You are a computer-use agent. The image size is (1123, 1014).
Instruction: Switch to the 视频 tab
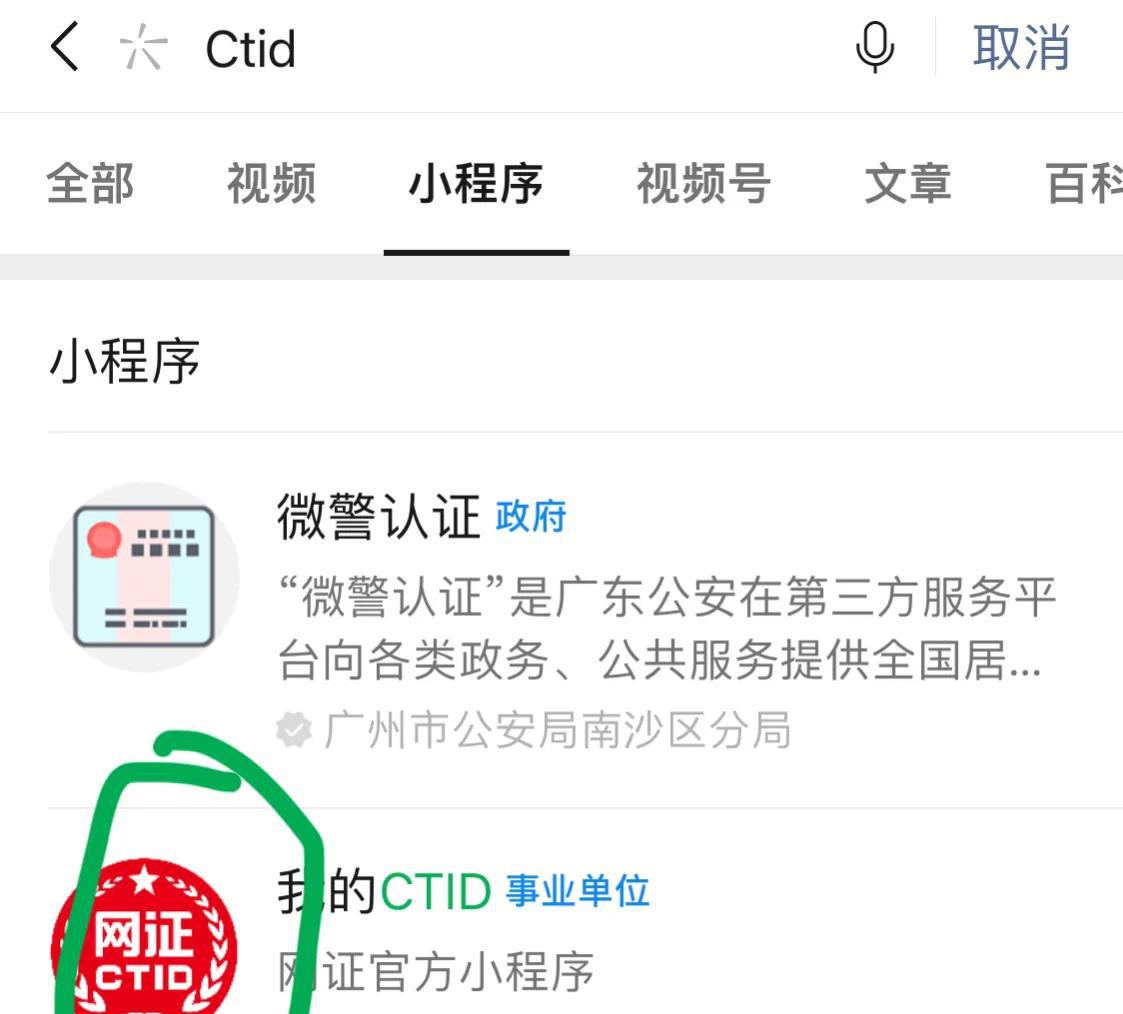271,185
